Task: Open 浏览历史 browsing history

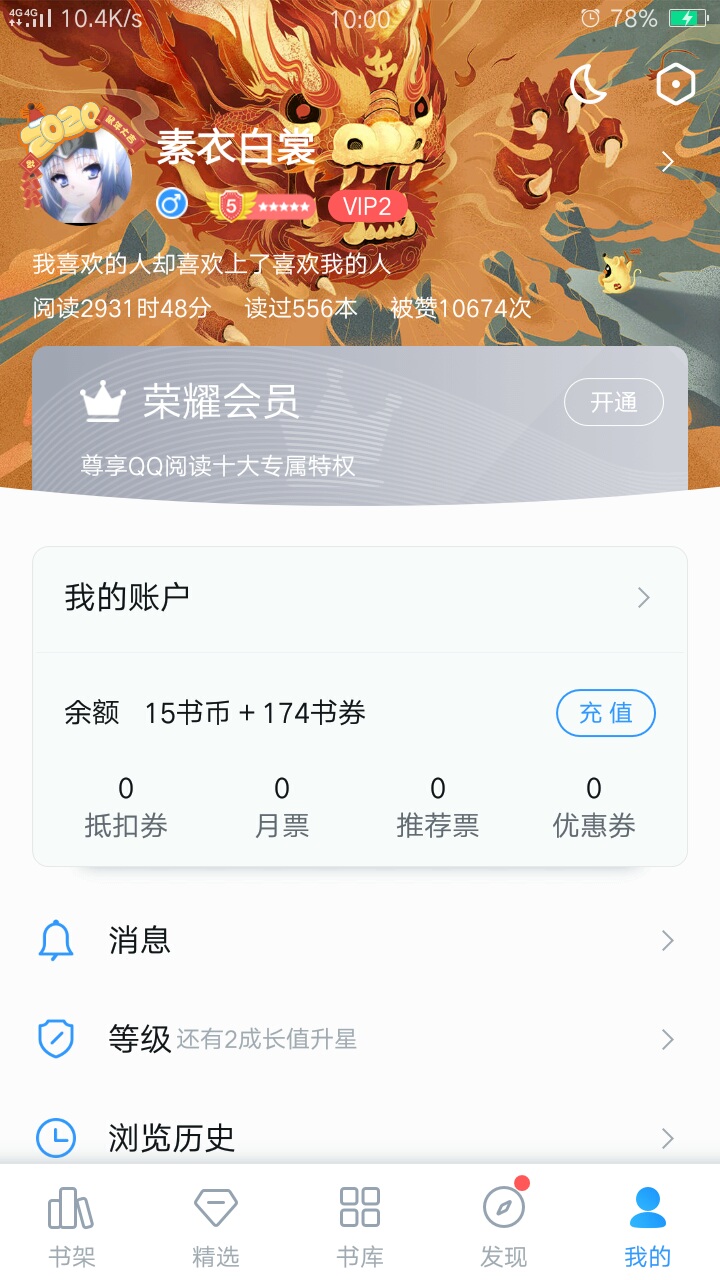Action: coord(360,1137)
